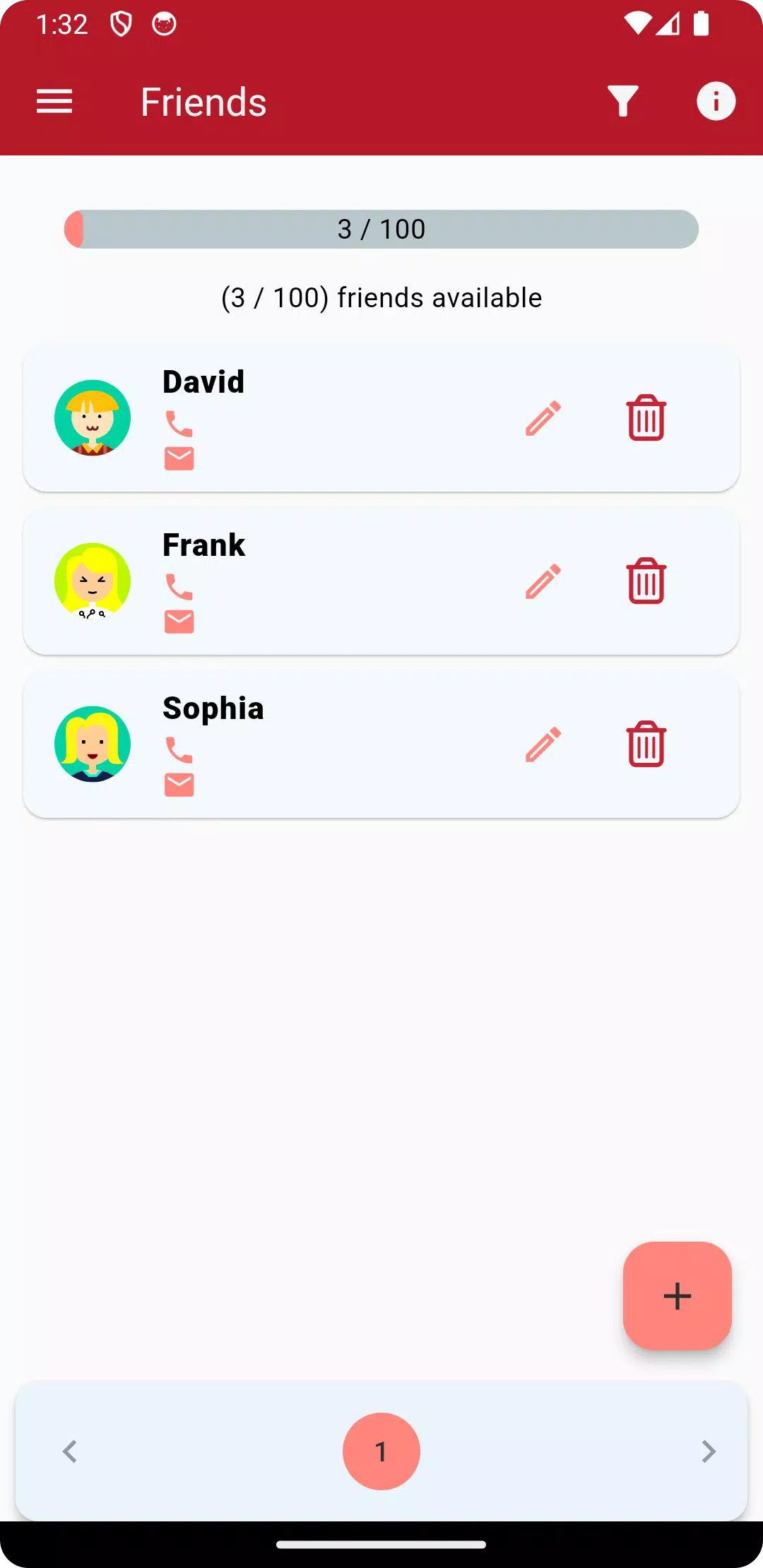
Task: Go to the previous page arrow
Action: point(69,1451)
